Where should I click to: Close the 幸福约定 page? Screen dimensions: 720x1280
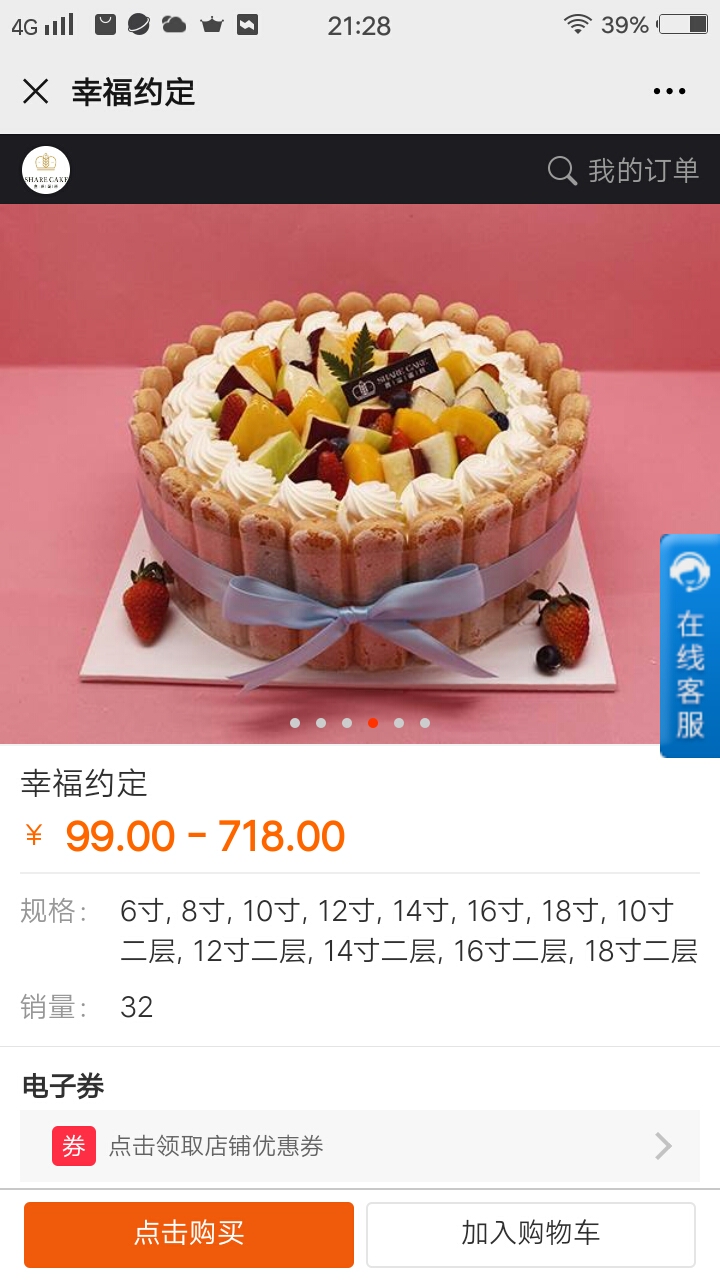35,92
